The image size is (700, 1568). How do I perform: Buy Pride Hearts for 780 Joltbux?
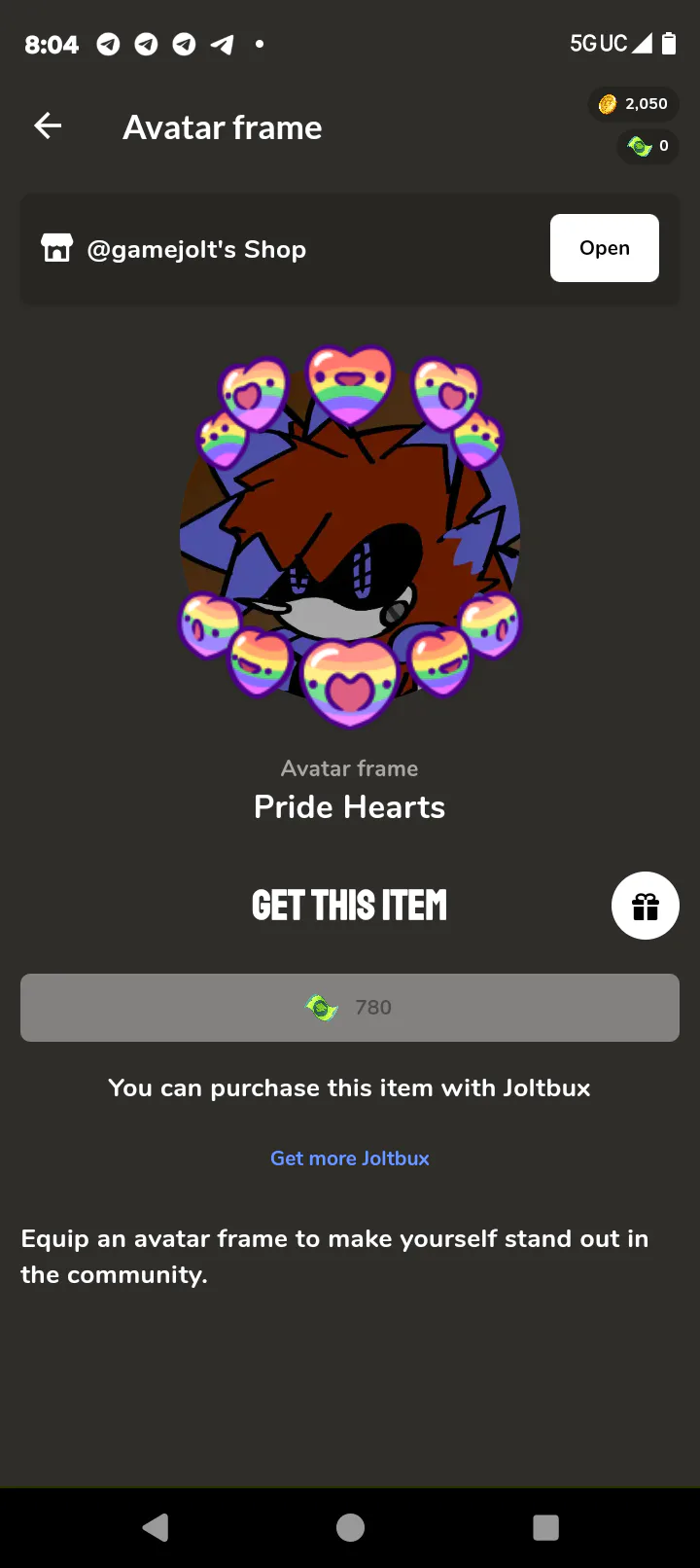(x=350, y=1008)
